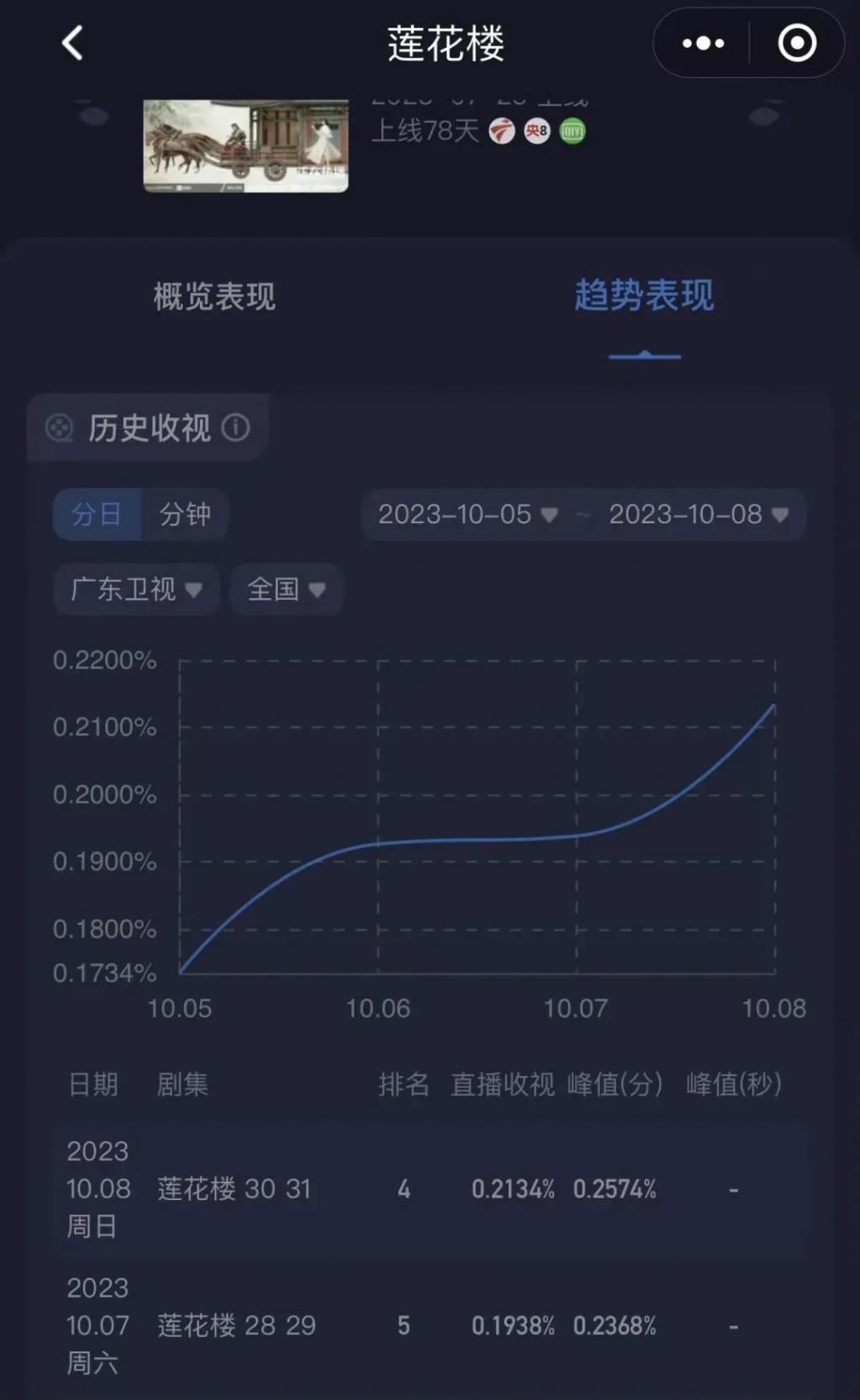Tap the 莲花楼 poster thumbnail
This screenshot has width=860, height=1400.
click(x=244, y=144)
